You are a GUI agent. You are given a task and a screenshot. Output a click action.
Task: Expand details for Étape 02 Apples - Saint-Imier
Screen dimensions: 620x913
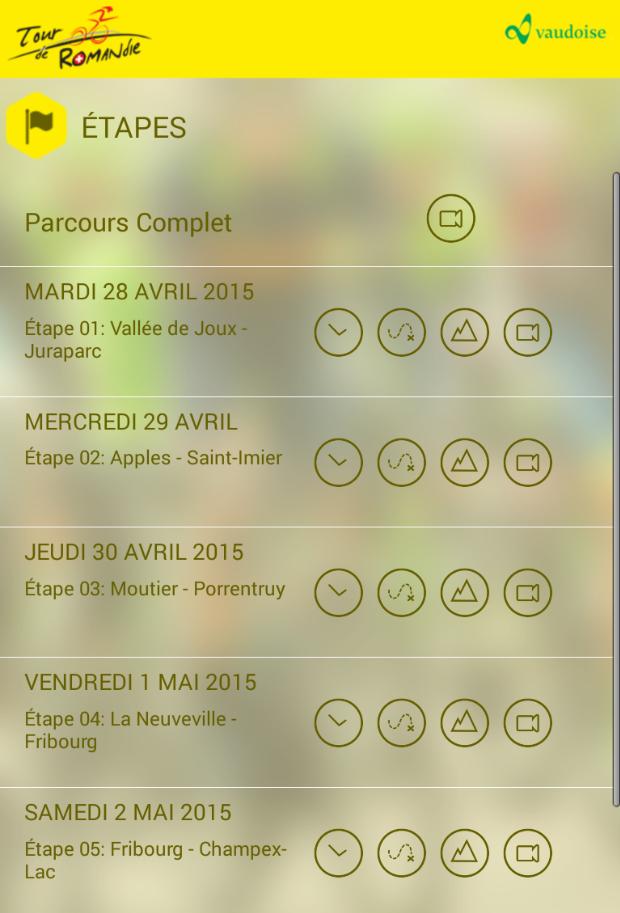(338, 463)
